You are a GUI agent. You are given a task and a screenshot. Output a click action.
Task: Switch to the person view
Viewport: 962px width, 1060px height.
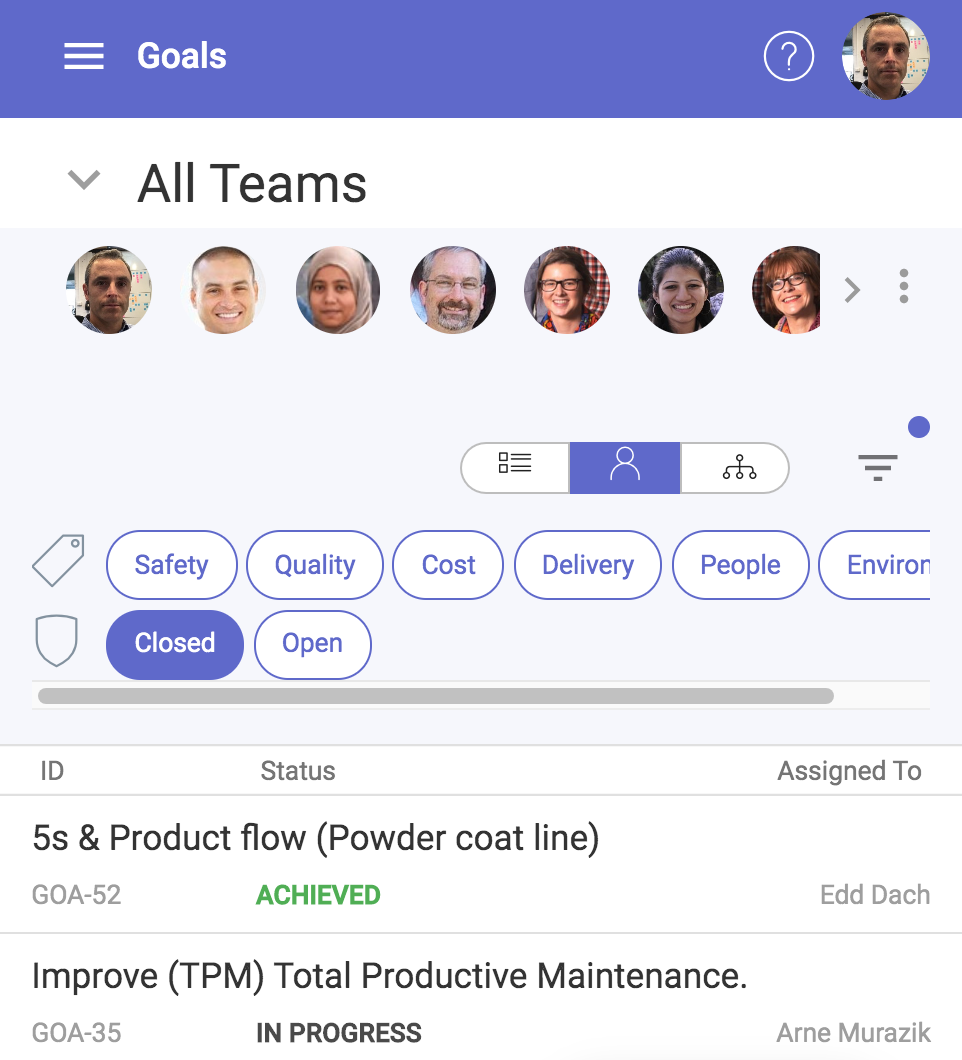point(625,467)
